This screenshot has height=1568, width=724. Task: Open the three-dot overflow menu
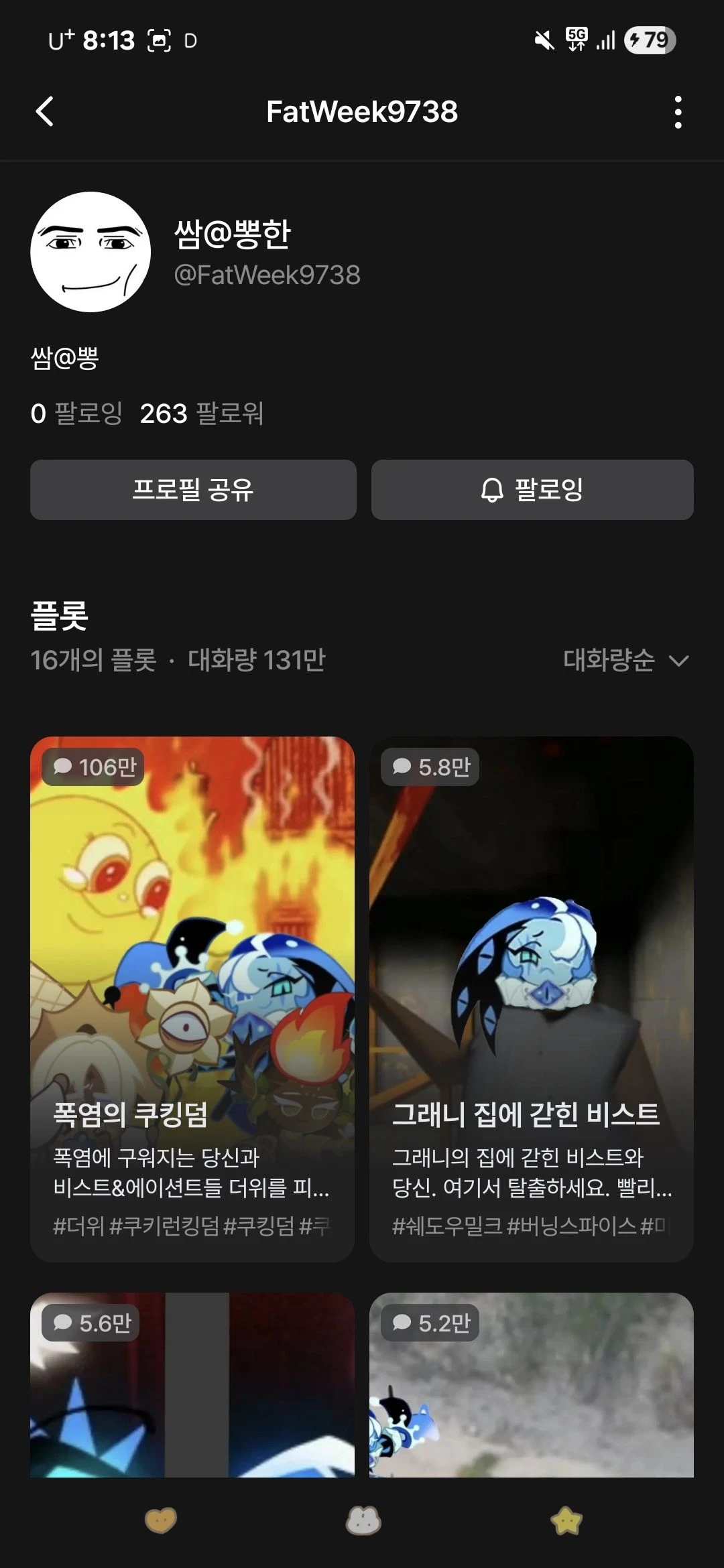(678, 112)
